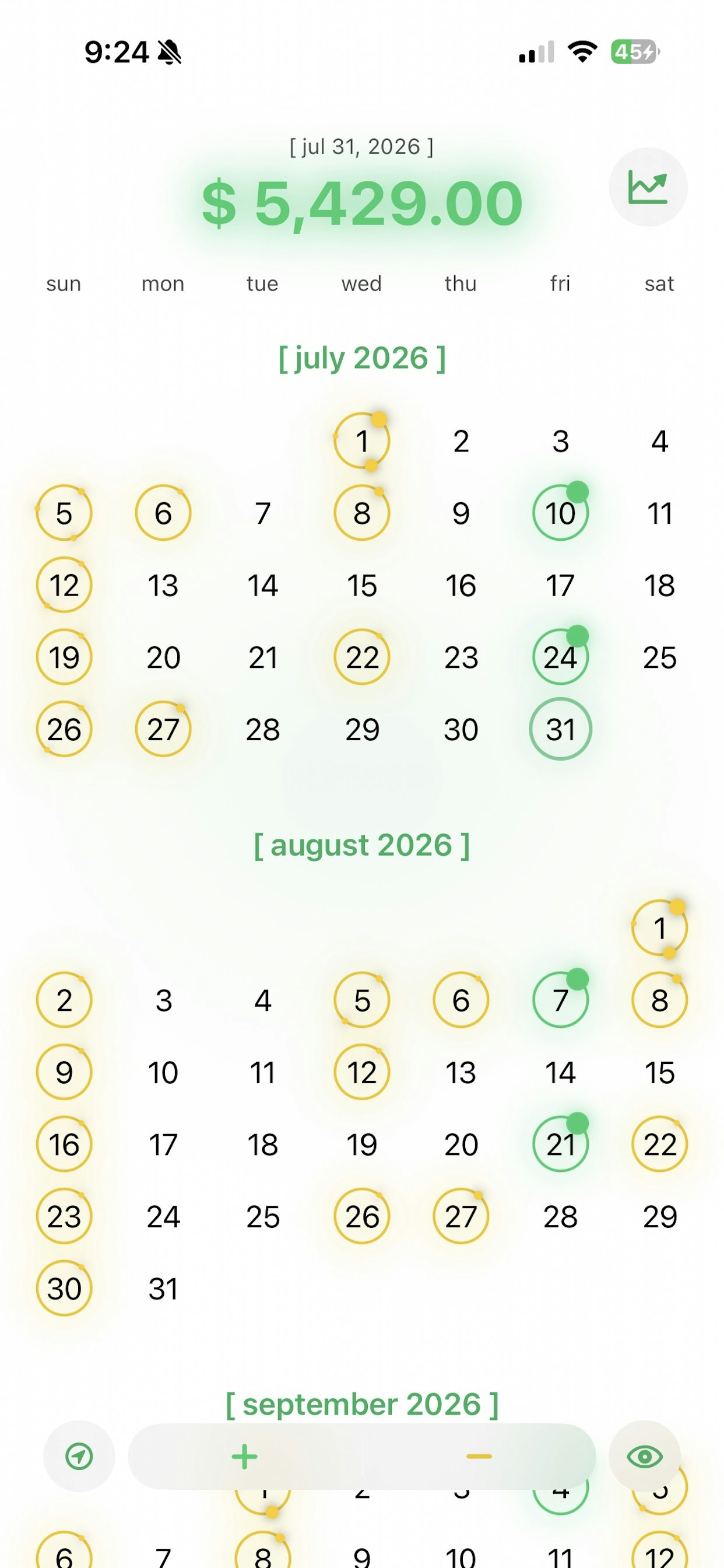Select August 1, the yellow circled day
Screen dimensions: 724x1568
pyautogui.click(x=659, y=927)
